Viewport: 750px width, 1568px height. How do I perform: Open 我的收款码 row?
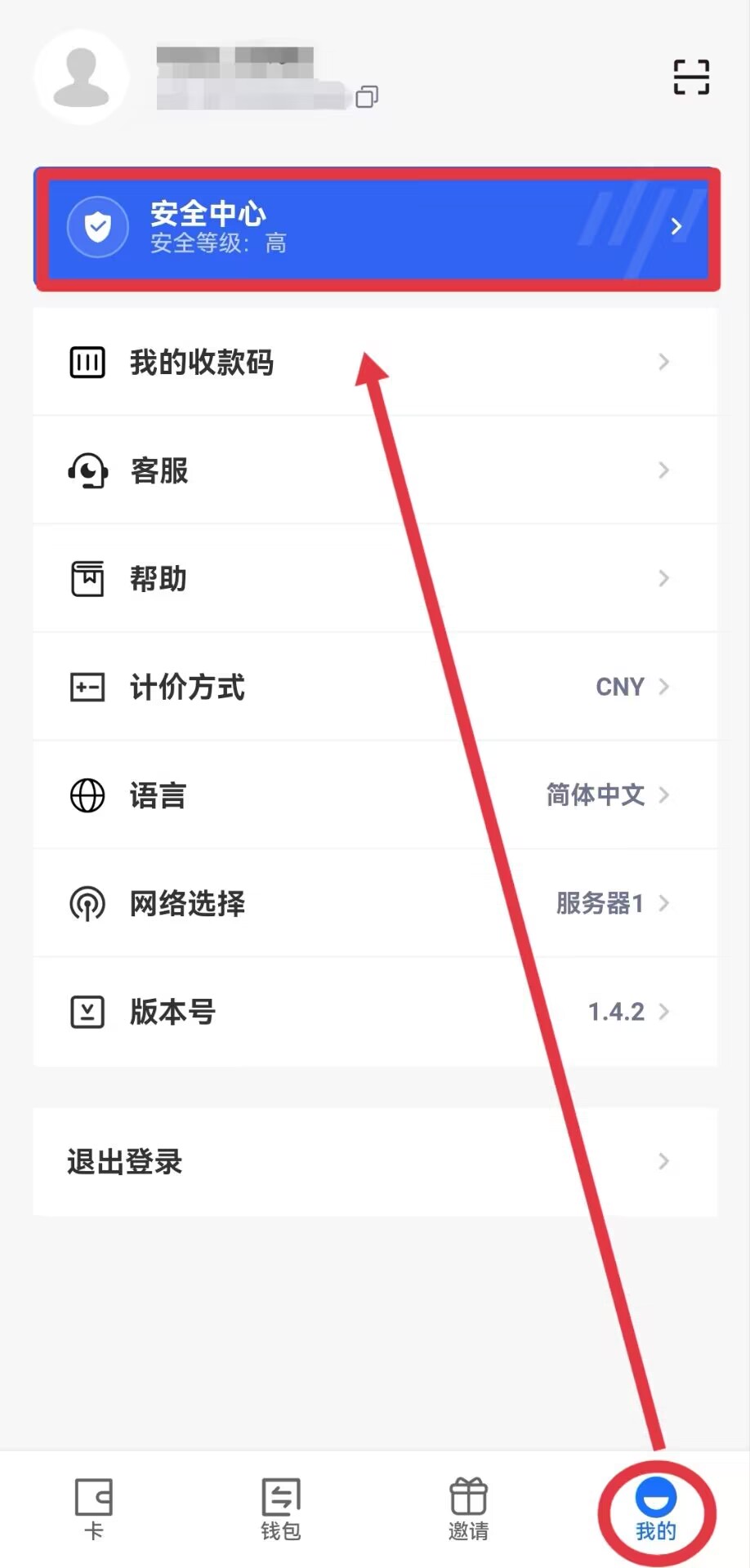[x=374, y=362]
